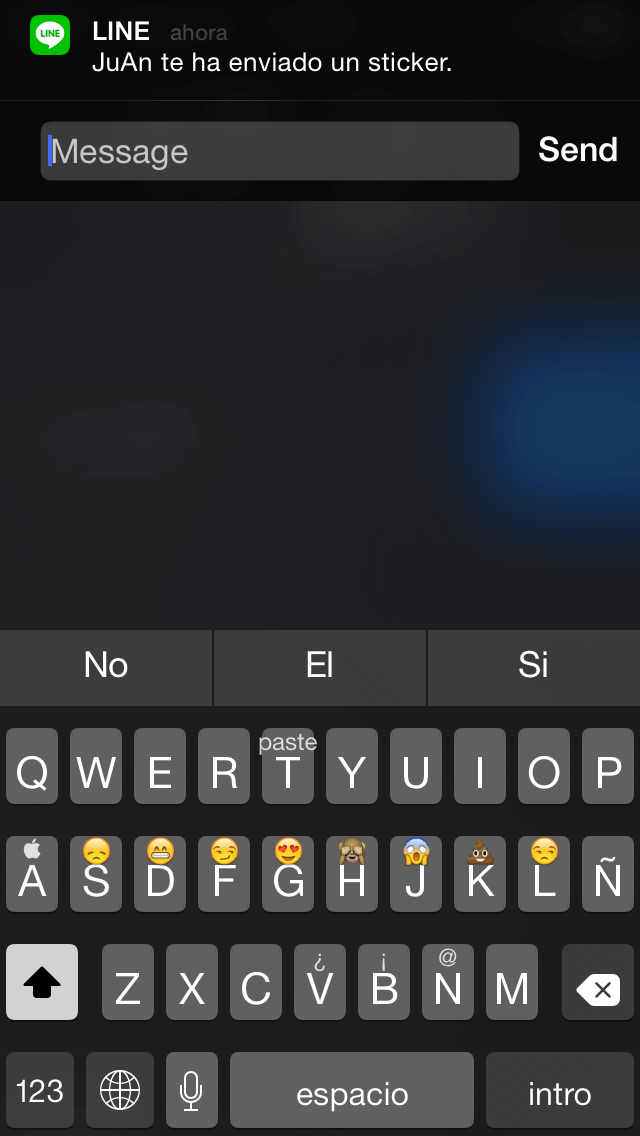The width and height of the screenshot is (640, 1136).
Task: Send the quick reply message
Action: [577, 150]
